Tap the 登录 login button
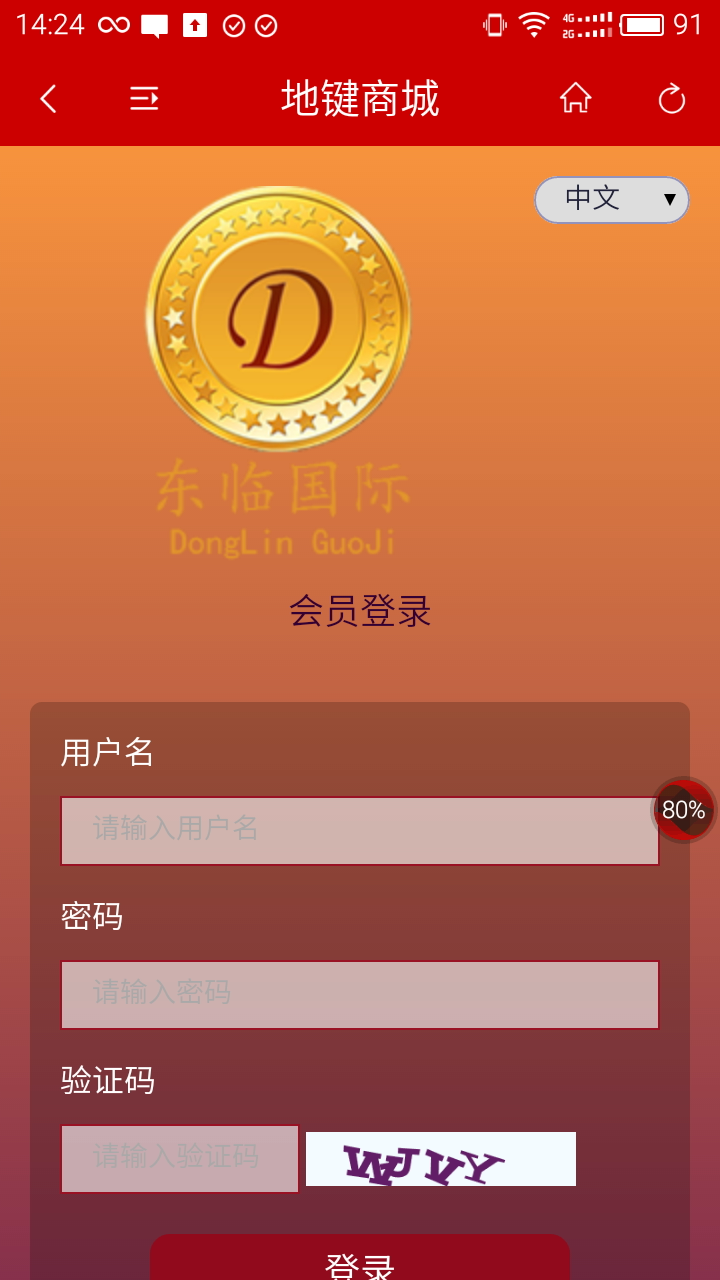 [360, 1260]
